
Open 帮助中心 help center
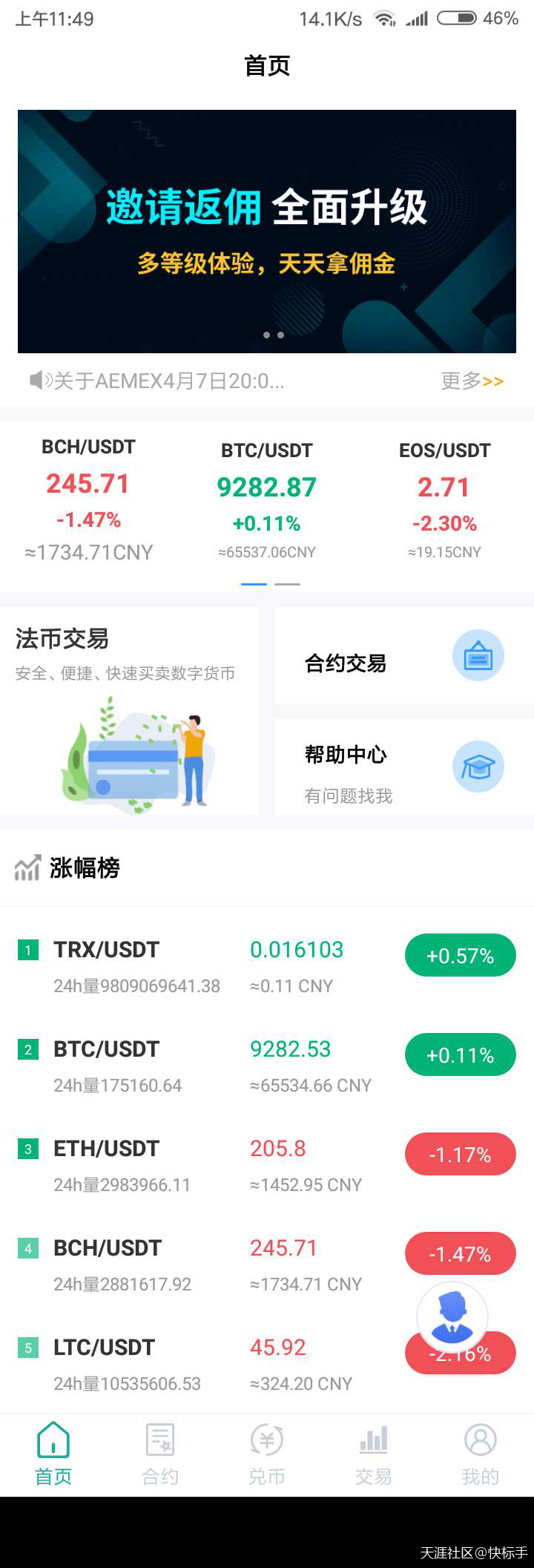404,767
